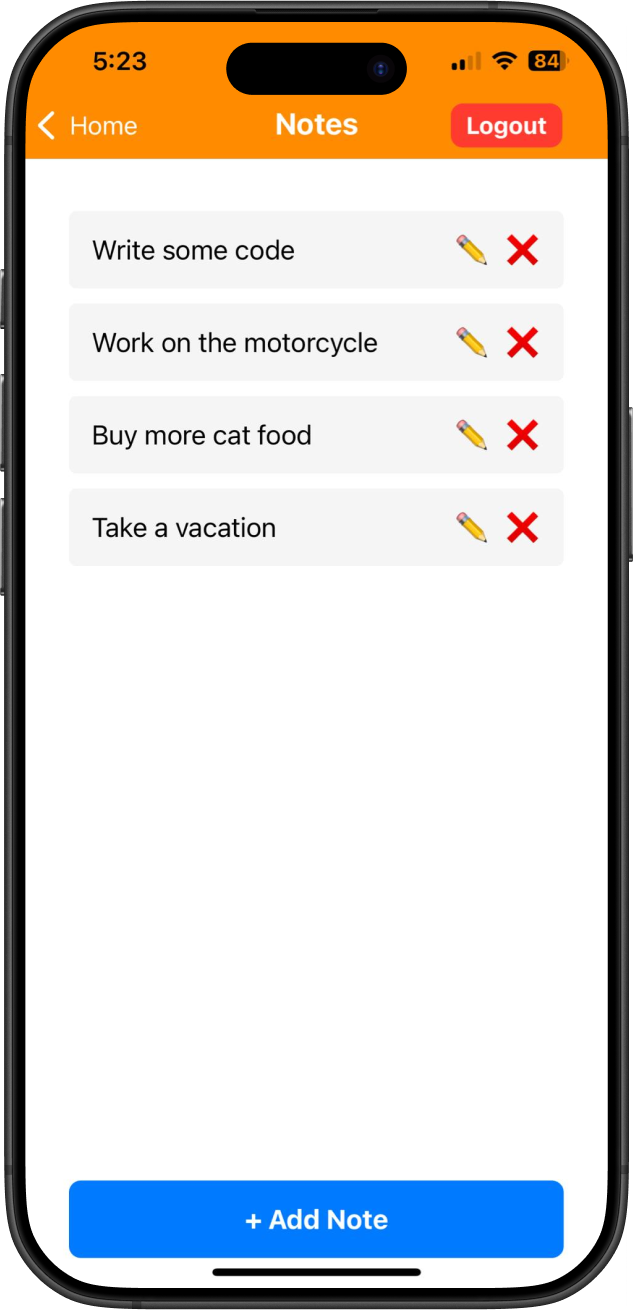Edit the "Take a vacation" note
The width and height of the screenshot is (633, 1310).
(x=471, y=528)
